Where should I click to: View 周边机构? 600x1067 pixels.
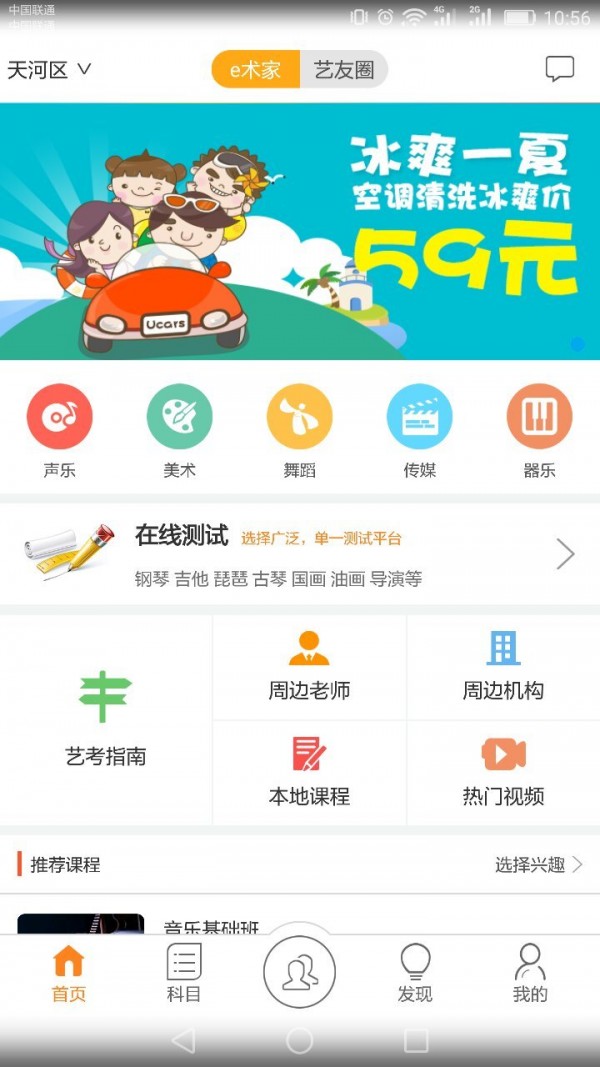click(x=503, y=667)
